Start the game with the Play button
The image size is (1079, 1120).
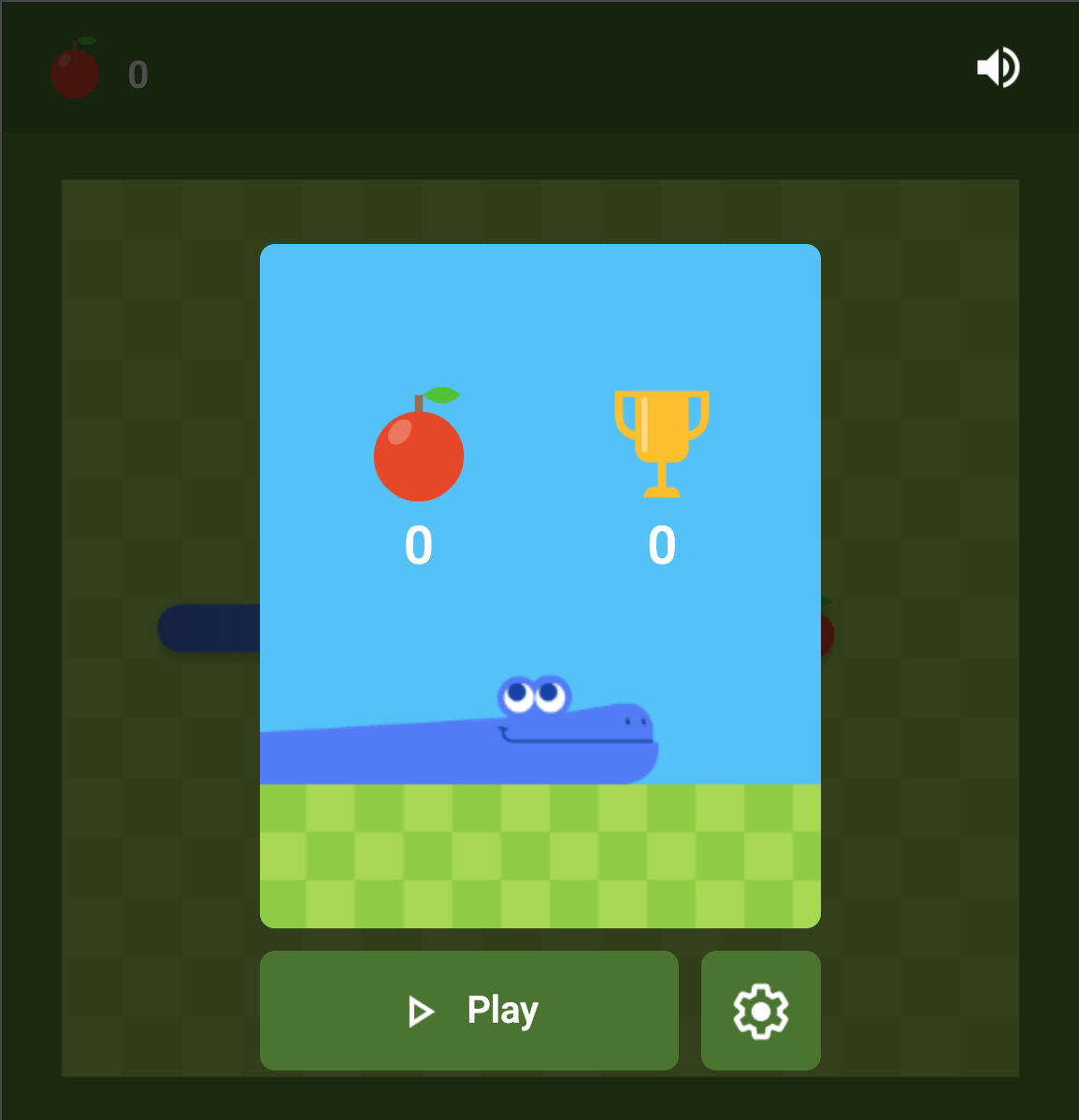(x=469, y=1011)
